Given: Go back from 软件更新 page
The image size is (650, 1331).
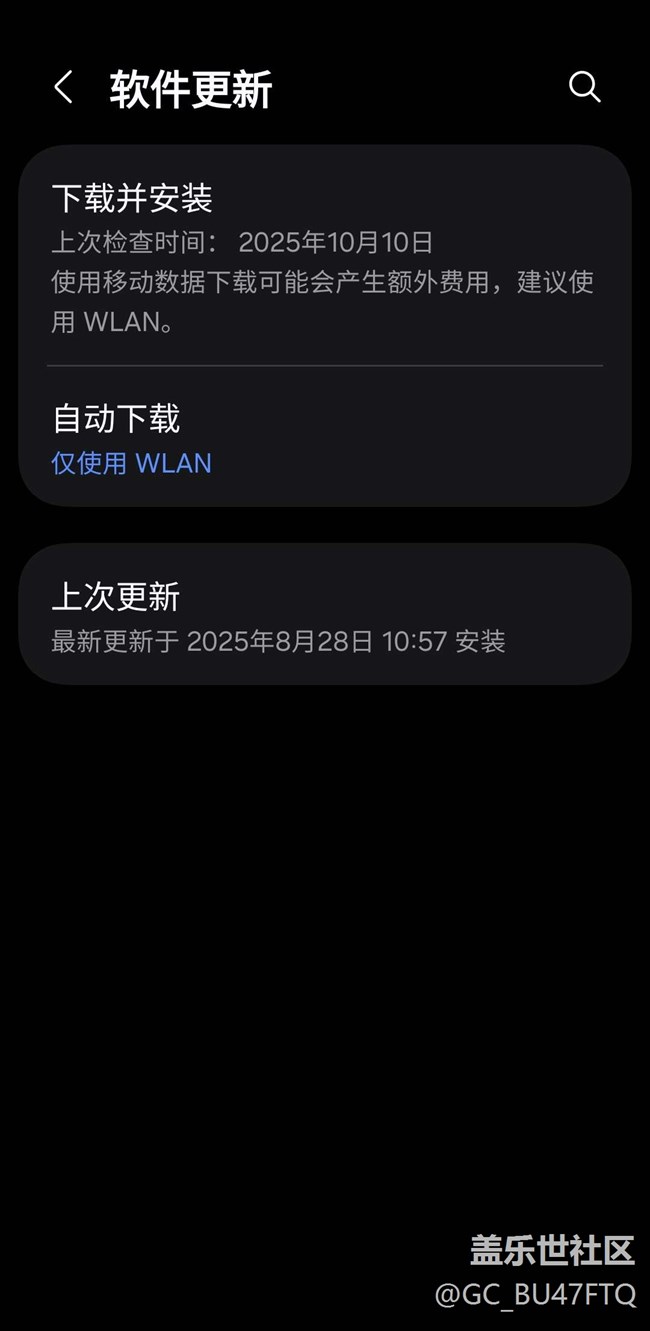Looking at the screenshot, I should (x=63, y=88).
